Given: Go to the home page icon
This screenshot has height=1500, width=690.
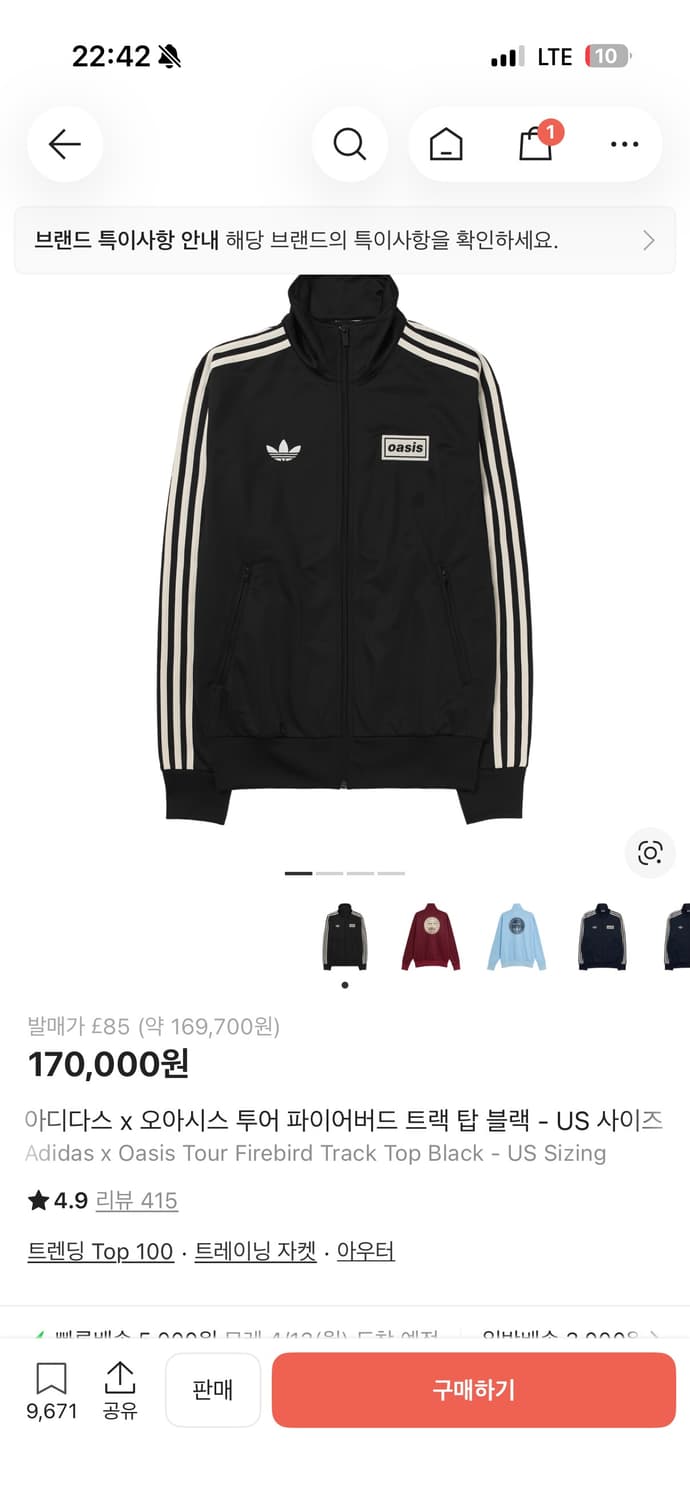Looking at the screenshot, I should 446,145.
